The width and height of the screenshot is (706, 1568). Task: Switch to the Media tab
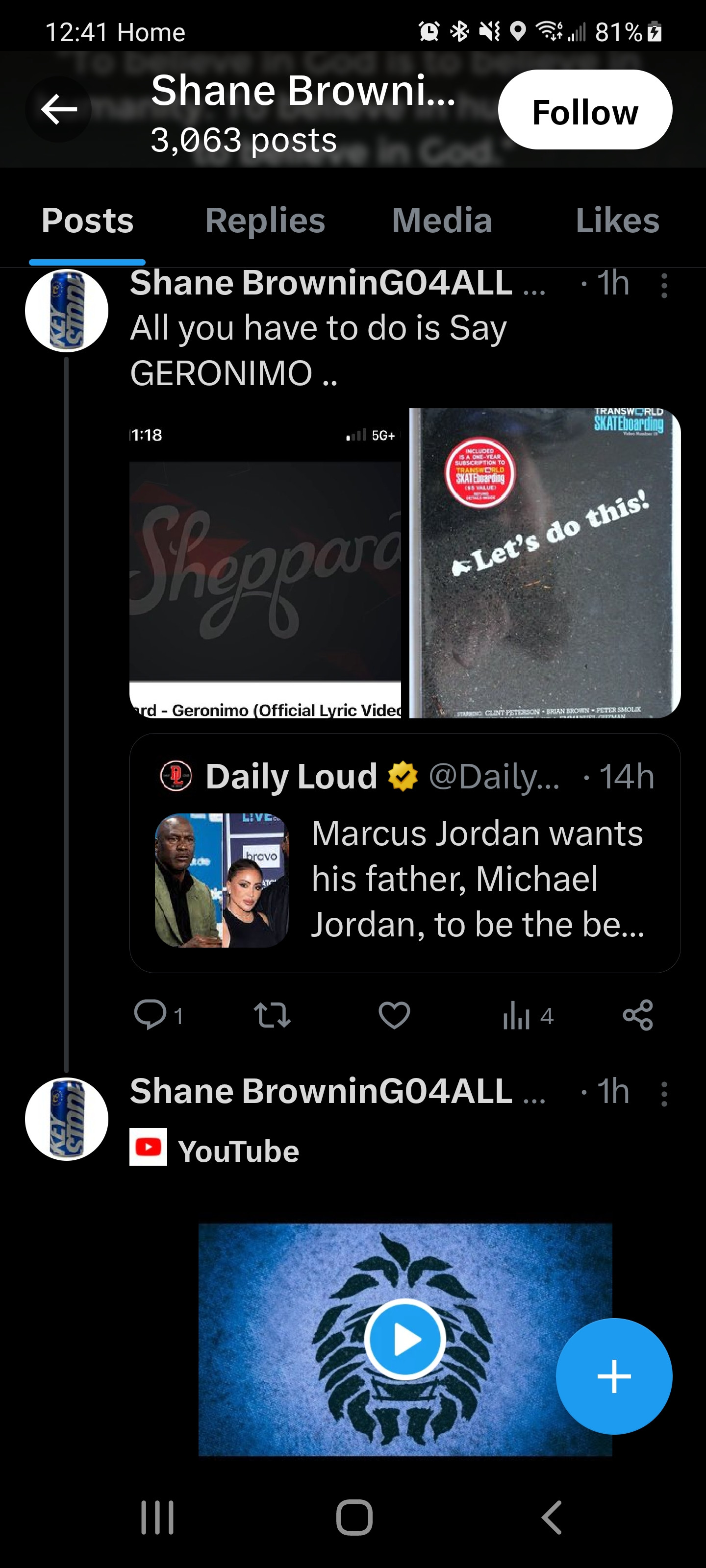pyautogui.click(x=442, y=220)
